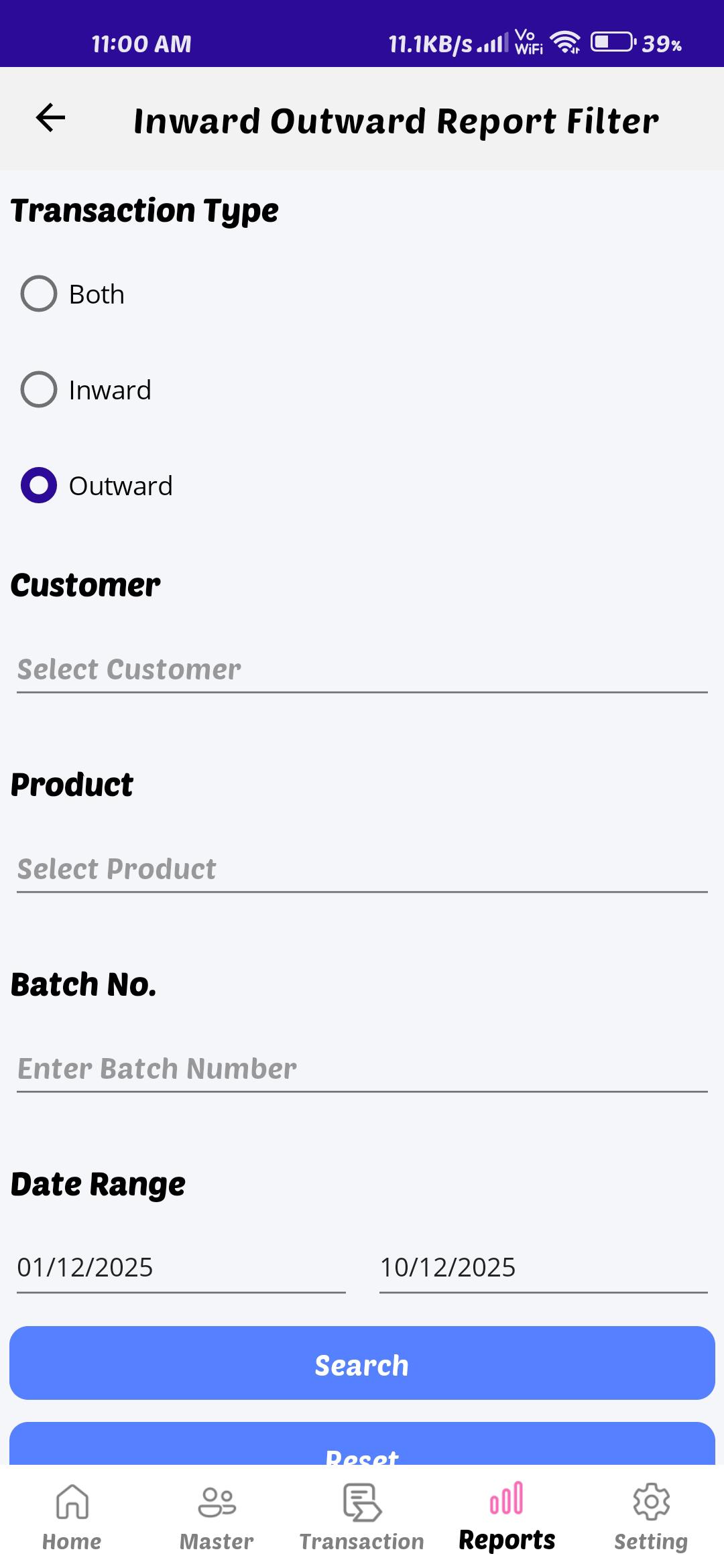Select the Both transaction type option
724x1568 pixels.
[x=38, y=293]
